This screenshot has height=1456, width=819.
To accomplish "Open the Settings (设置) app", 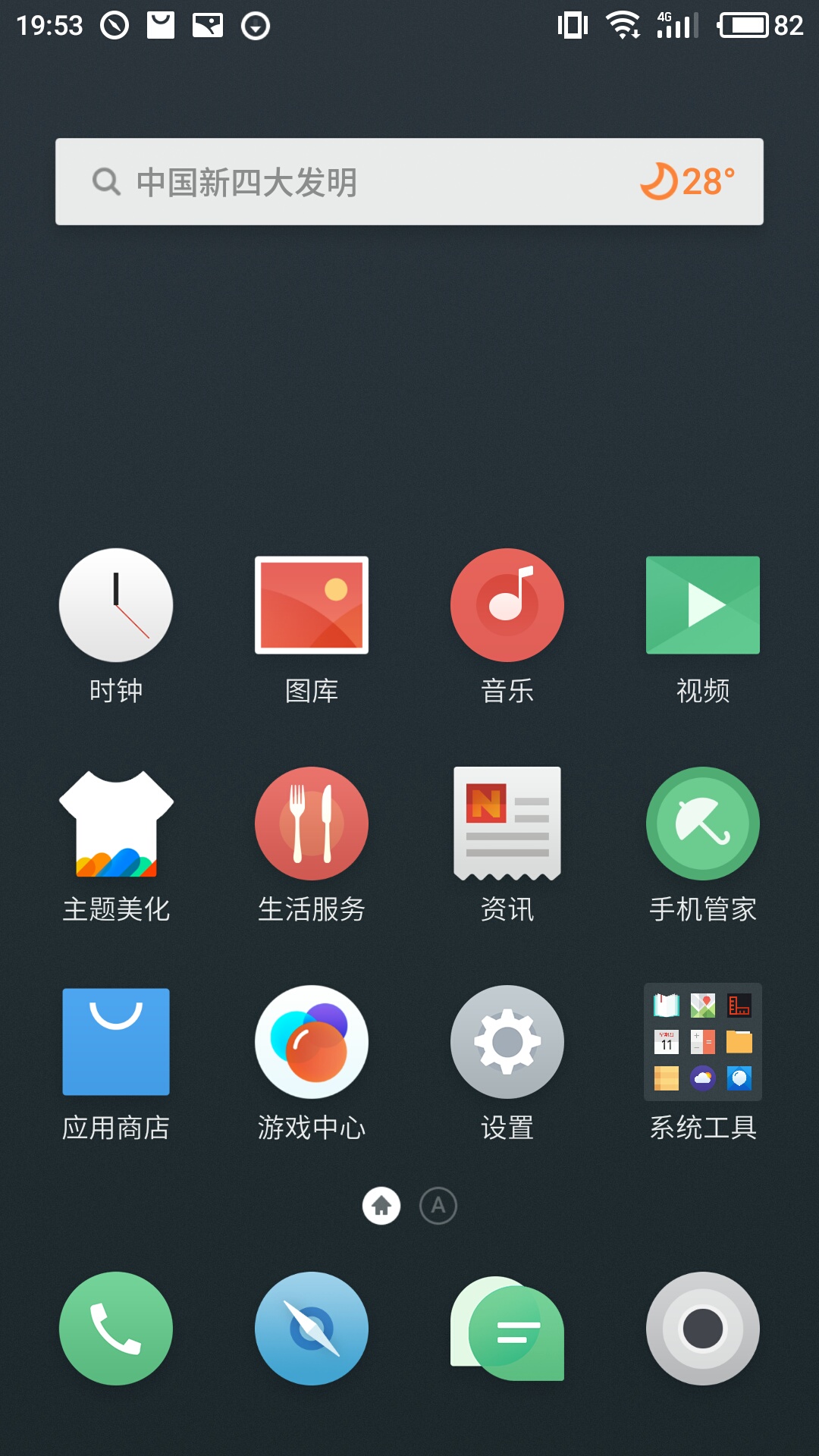I will 507,1042.
